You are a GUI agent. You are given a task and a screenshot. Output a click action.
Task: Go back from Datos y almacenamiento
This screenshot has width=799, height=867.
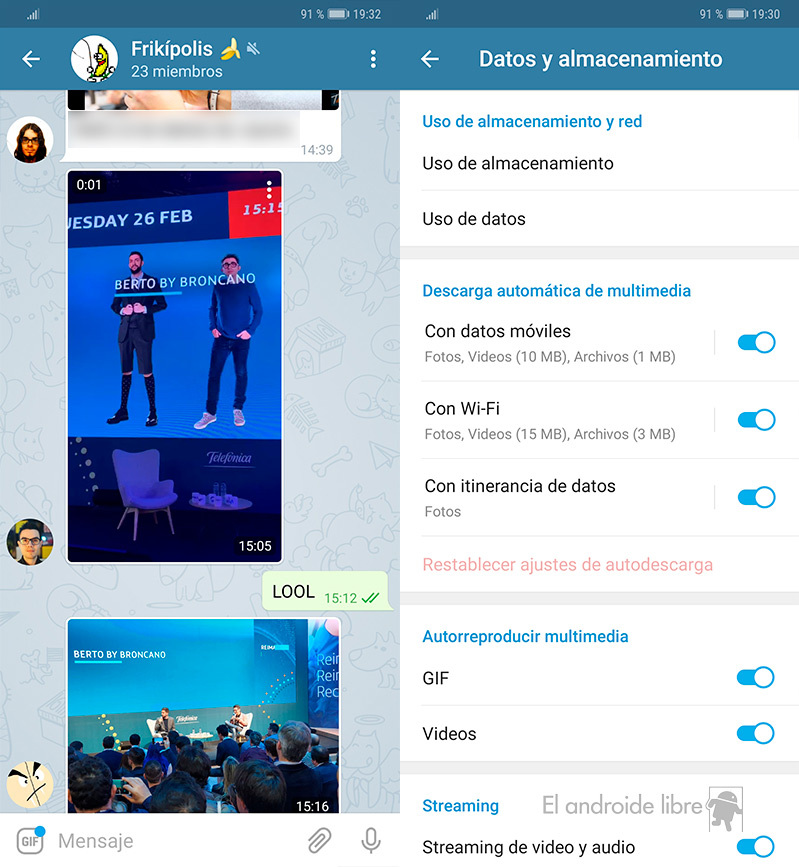(430, 59)
